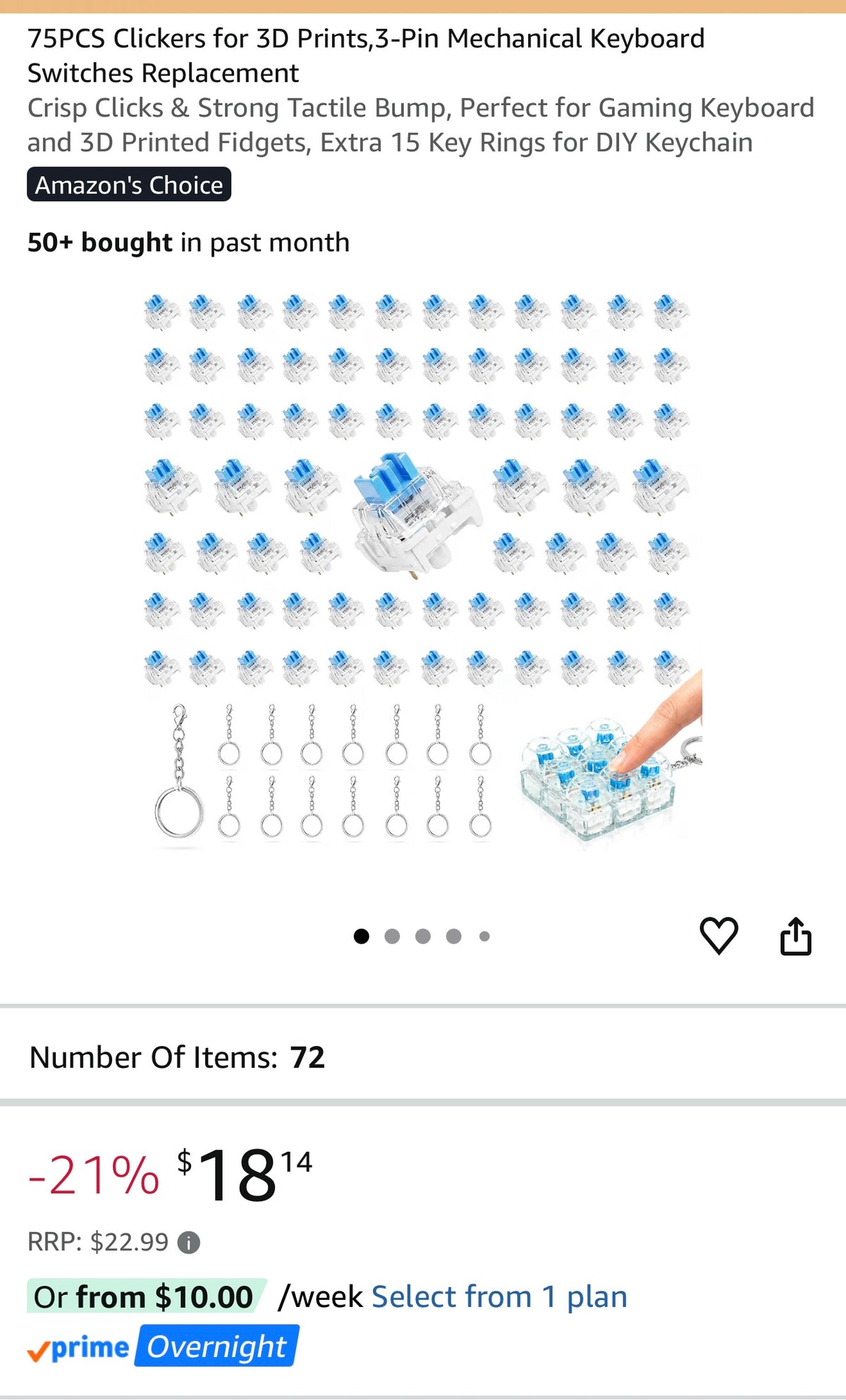
Task: Open the Number Of Items selector
Action: 423,1057
